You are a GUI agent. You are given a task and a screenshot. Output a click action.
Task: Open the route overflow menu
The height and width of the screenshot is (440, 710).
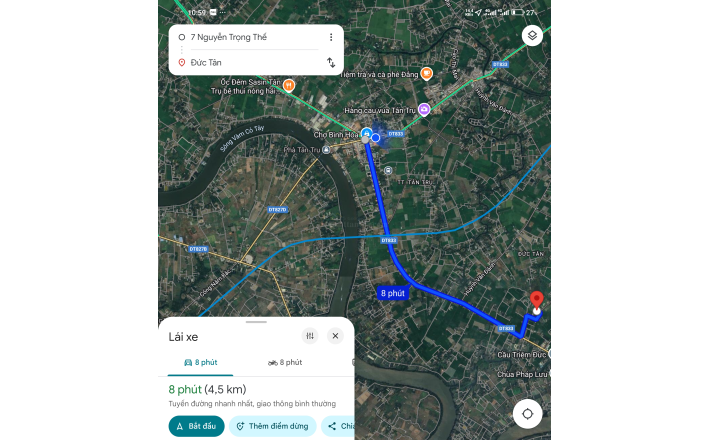click(331, 37)
